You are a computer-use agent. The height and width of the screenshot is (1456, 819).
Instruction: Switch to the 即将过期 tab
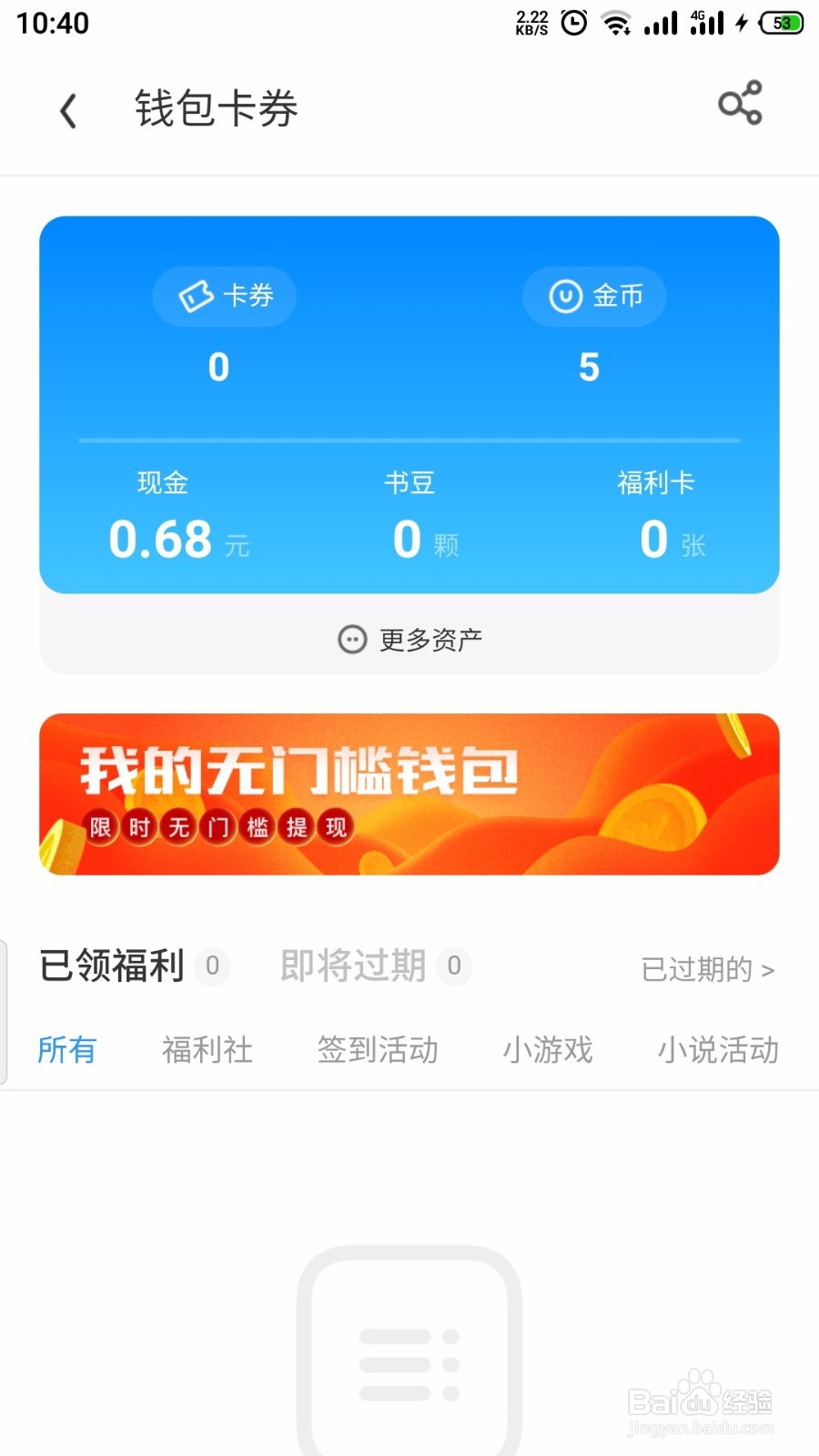click(353, 966)
